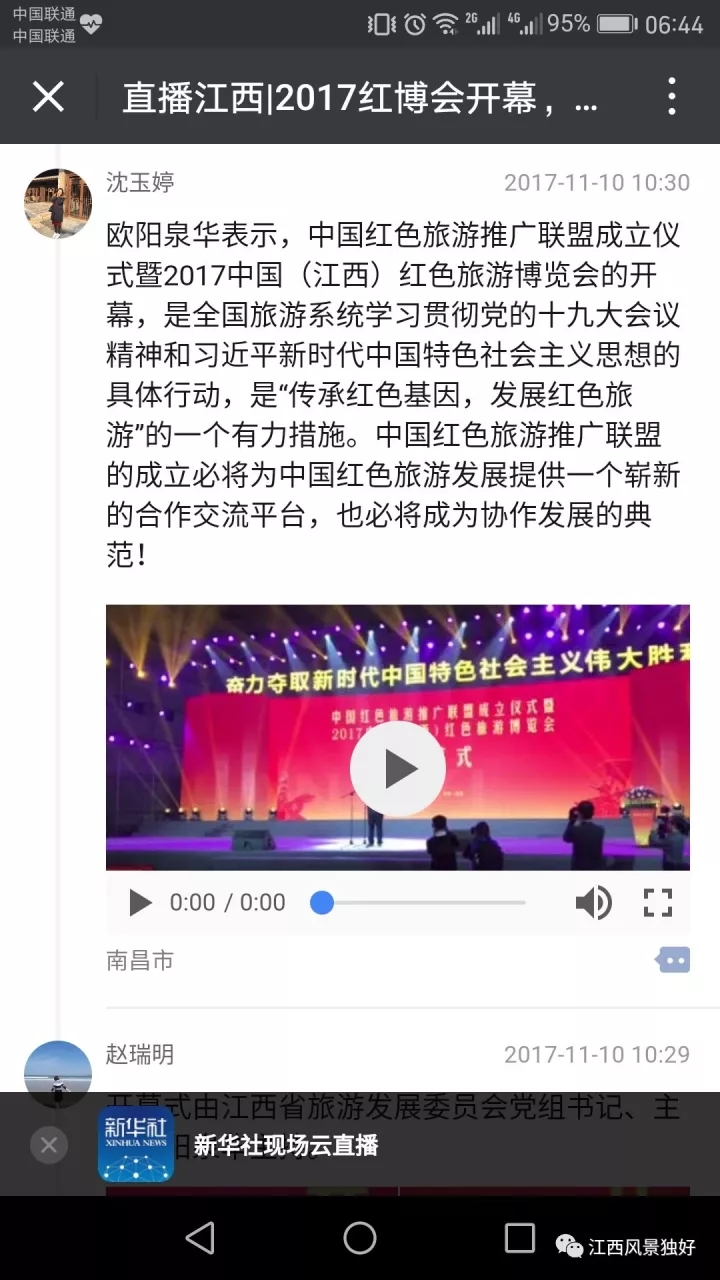720x1280 pixels.
Task: Open 赵瑞明's profile avatar
Action: (x=58, y=1070)
